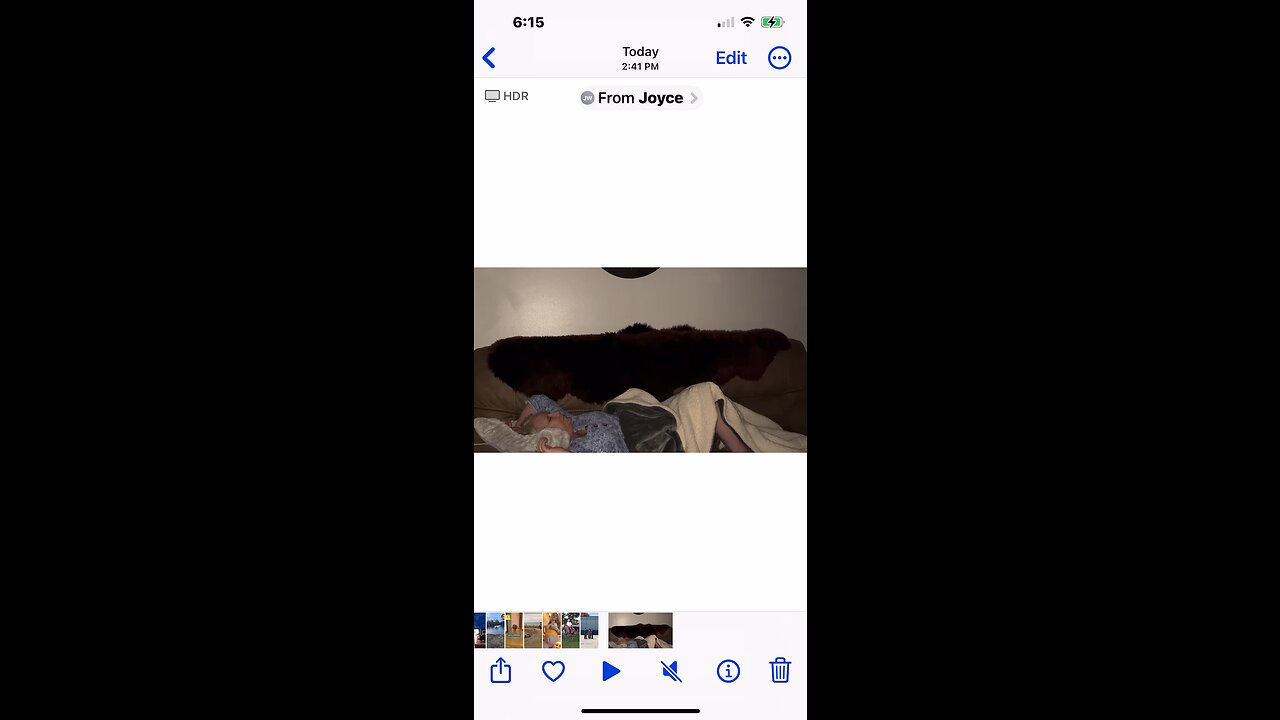
Task: Play the video
Action: (611, 671)
